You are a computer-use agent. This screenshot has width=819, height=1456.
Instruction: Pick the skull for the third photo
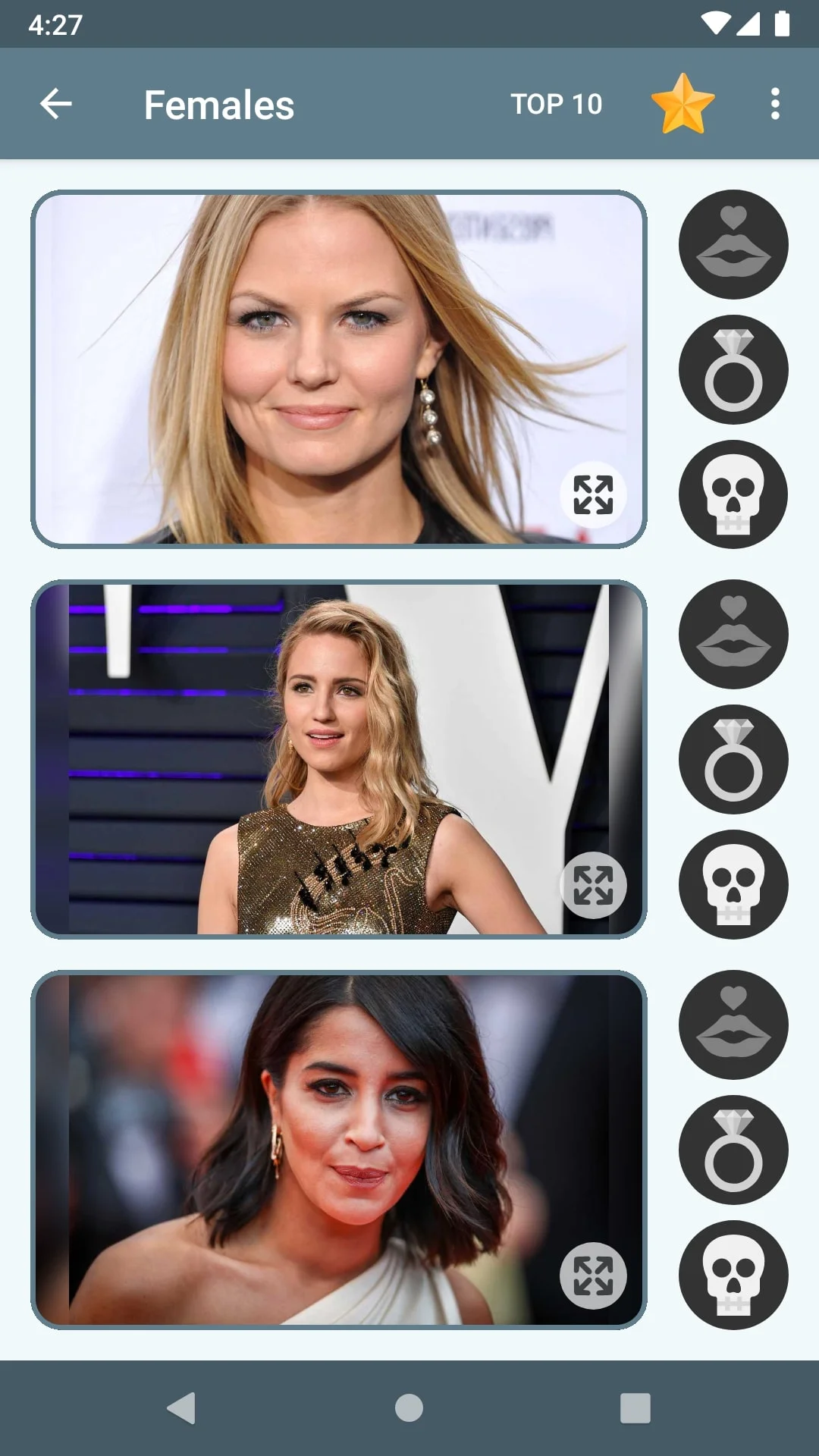point(733,1275)
